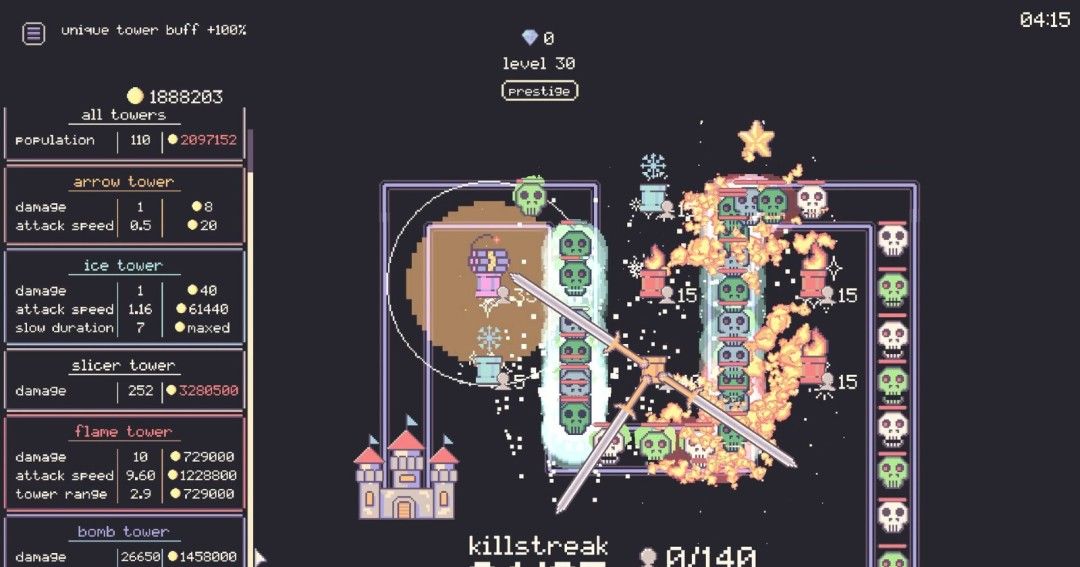
Task: Buy population upgrade for 2097152 coins
Action: click(x=203, y=140)
